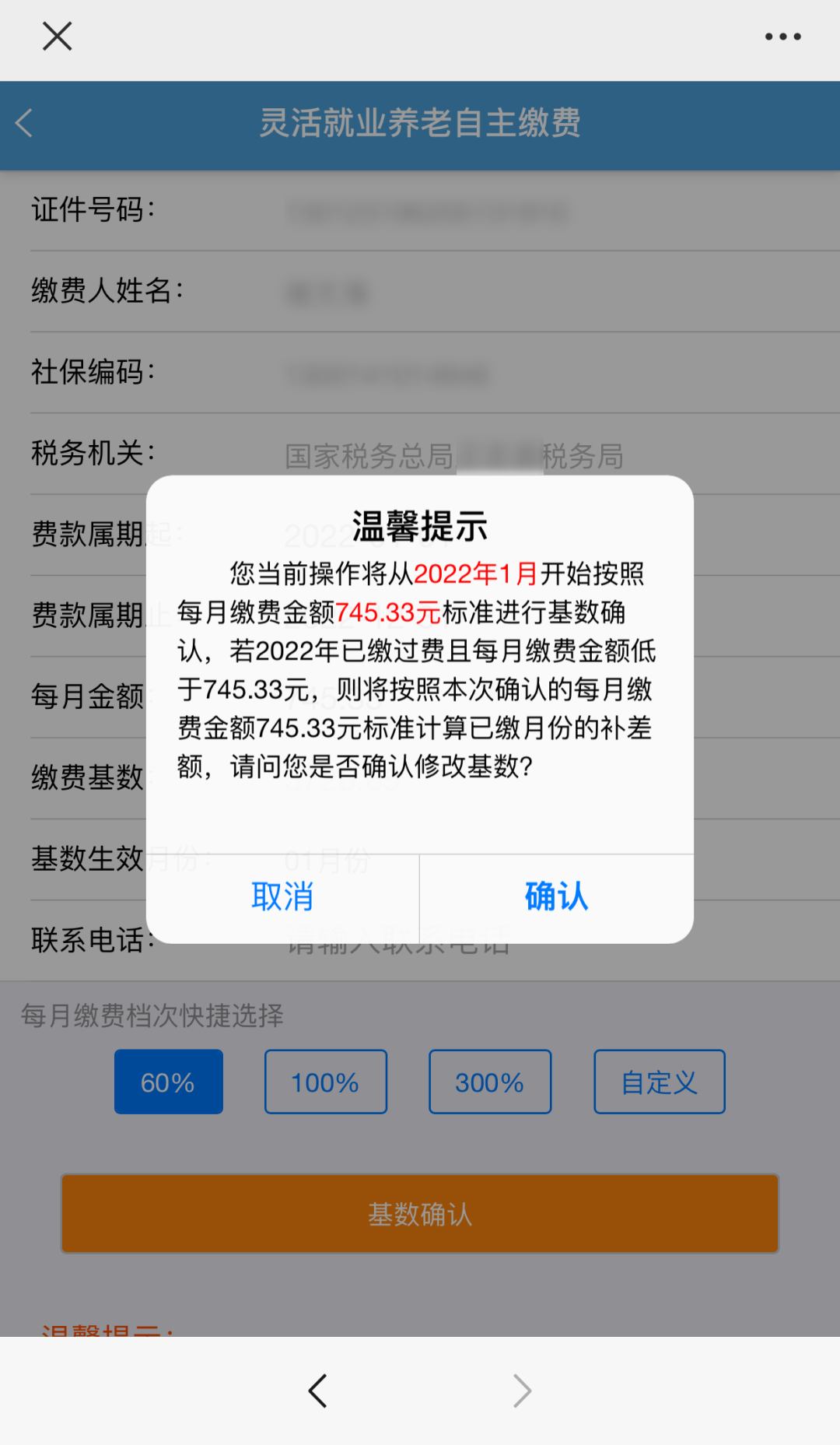Tap 取消 to cancel the dialog
Screen dimensions: 840x1445
[282, 897]
